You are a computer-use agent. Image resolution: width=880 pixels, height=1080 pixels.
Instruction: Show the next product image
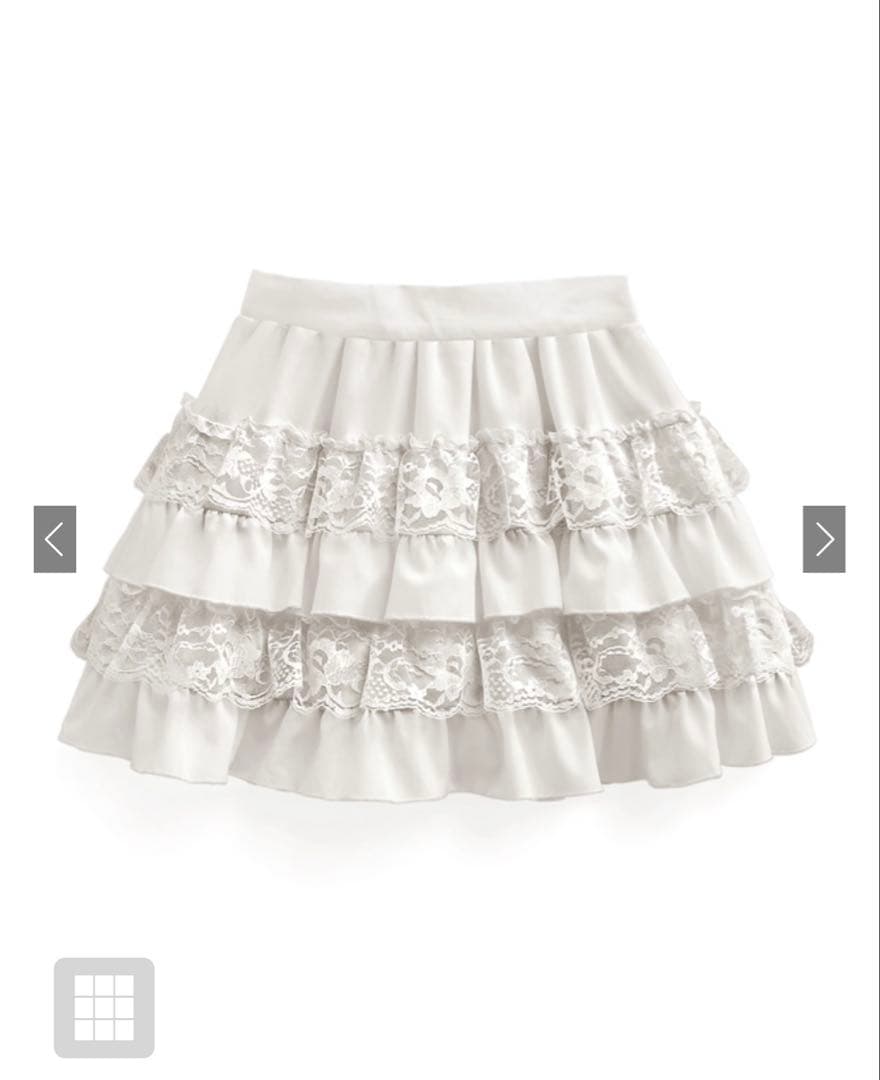824,539
